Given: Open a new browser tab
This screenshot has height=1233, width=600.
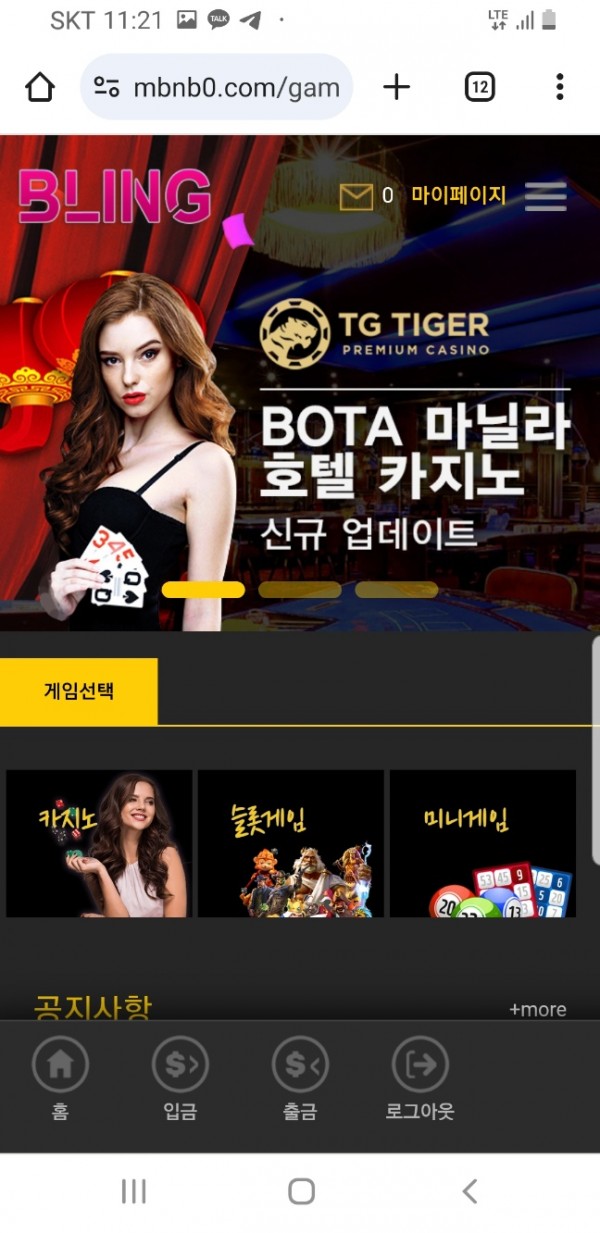Looking at the screenshot, I should [397, 87].
